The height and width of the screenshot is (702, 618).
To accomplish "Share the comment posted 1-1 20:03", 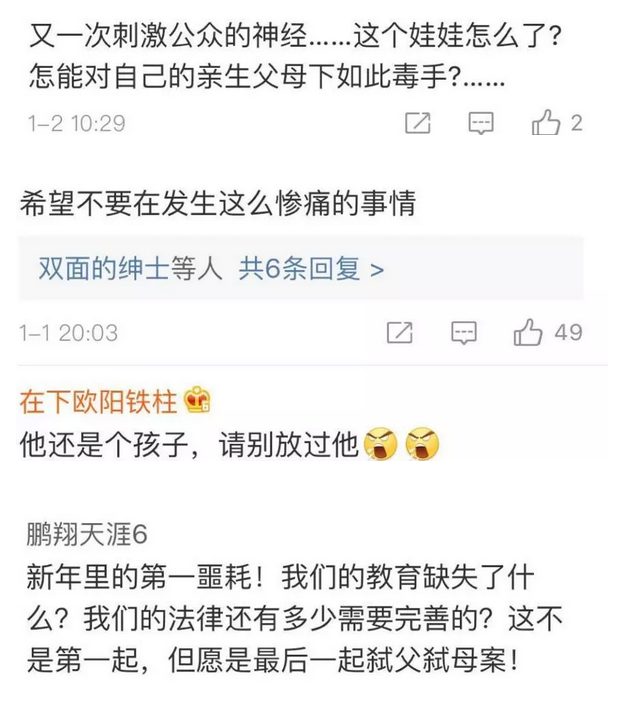I will [x=400, y=332].
